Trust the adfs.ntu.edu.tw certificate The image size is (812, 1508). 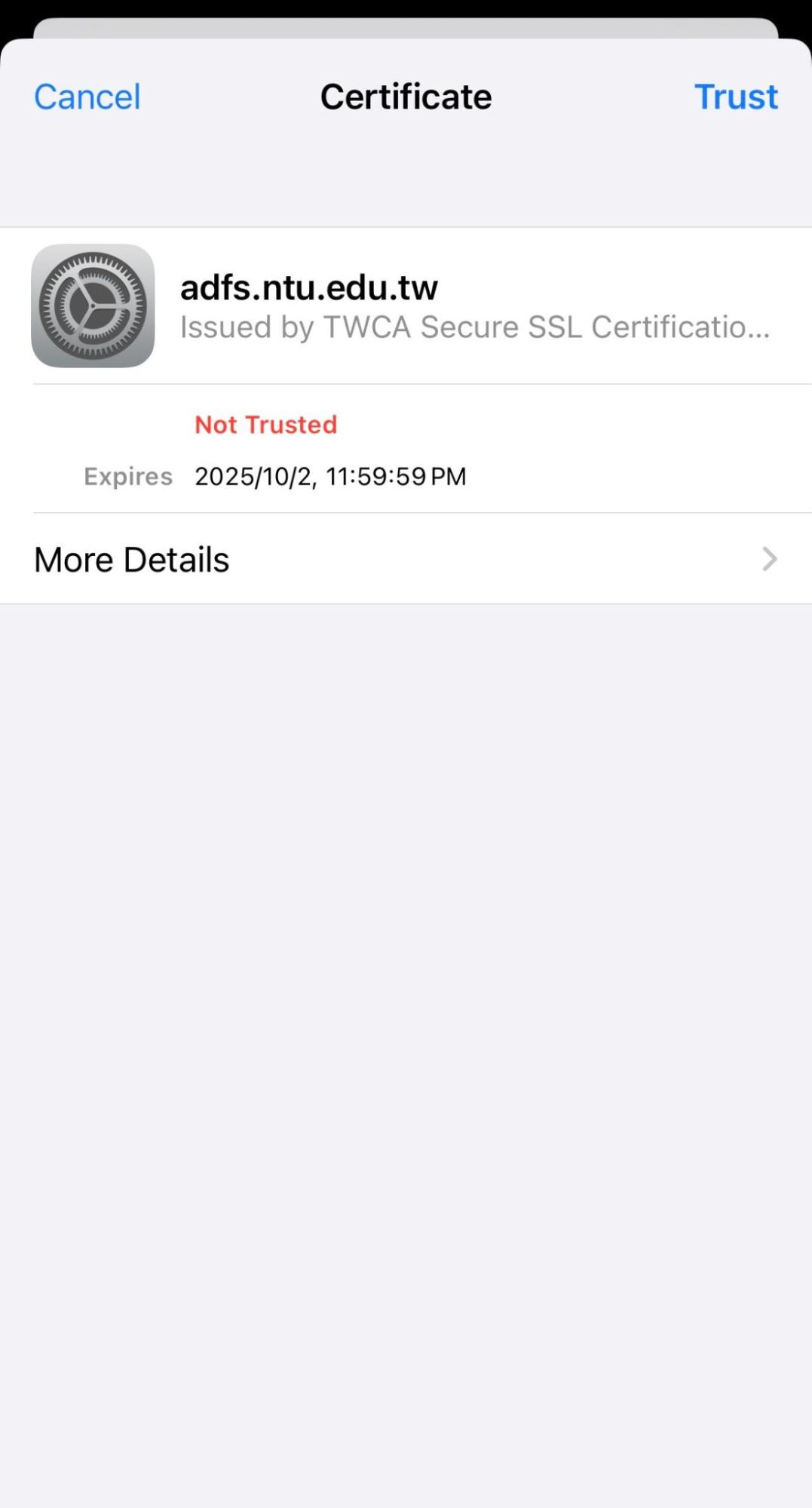click(735, 97)
